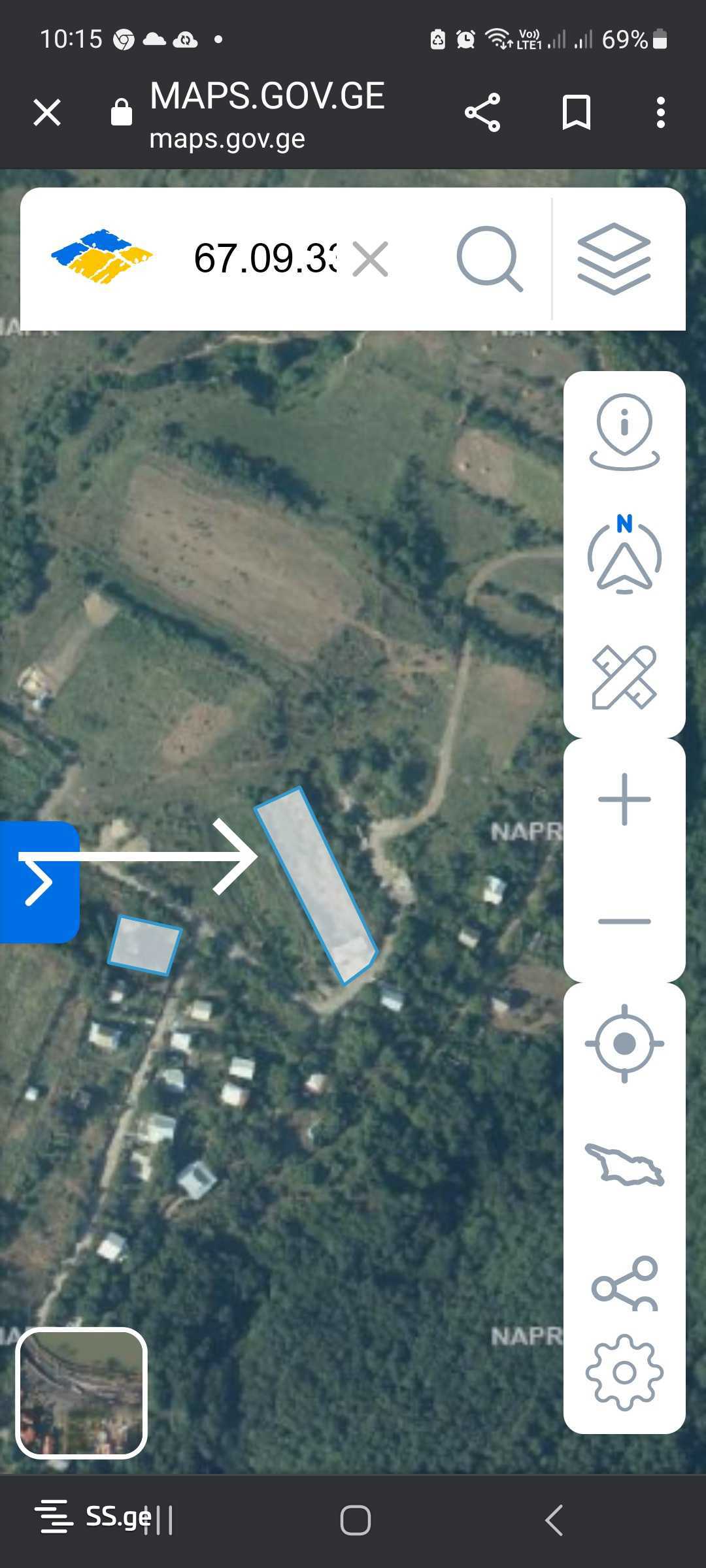Viewport: 706px width, 1568px height.
Task: Close the maps.gov.ge browser tab
Action: [x=47, y=112]
